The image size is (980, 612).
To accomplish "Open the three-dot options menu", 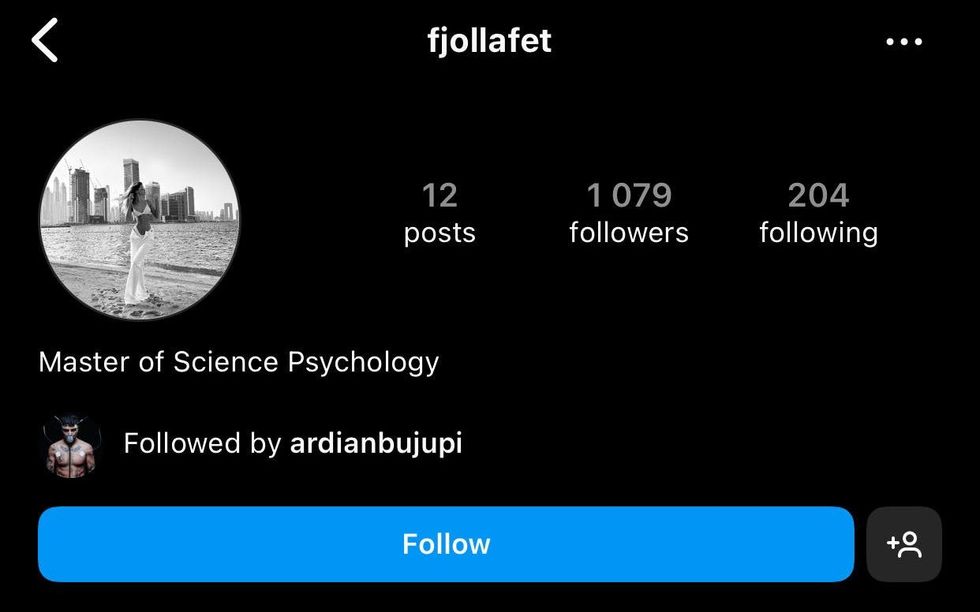I will tap(904, 42).
